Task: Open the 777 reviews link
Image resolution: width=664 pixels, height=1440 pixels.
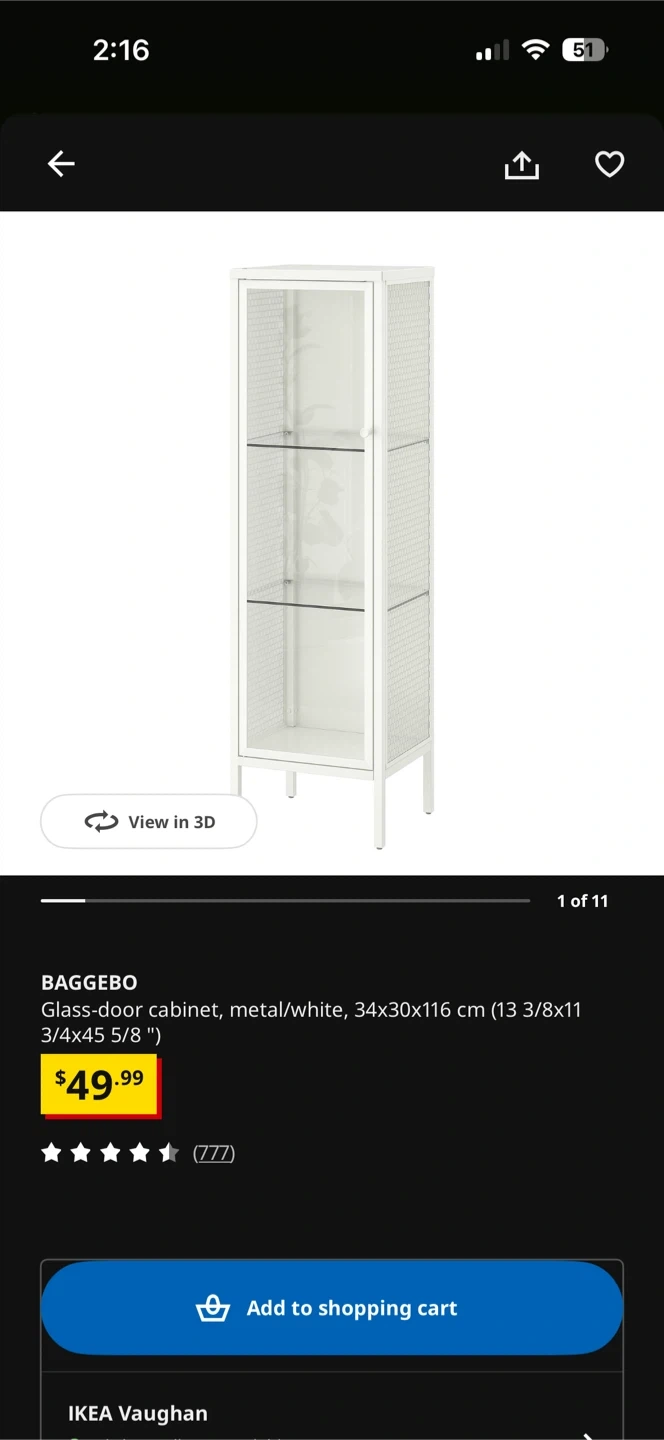Action: click(213, 1153)
